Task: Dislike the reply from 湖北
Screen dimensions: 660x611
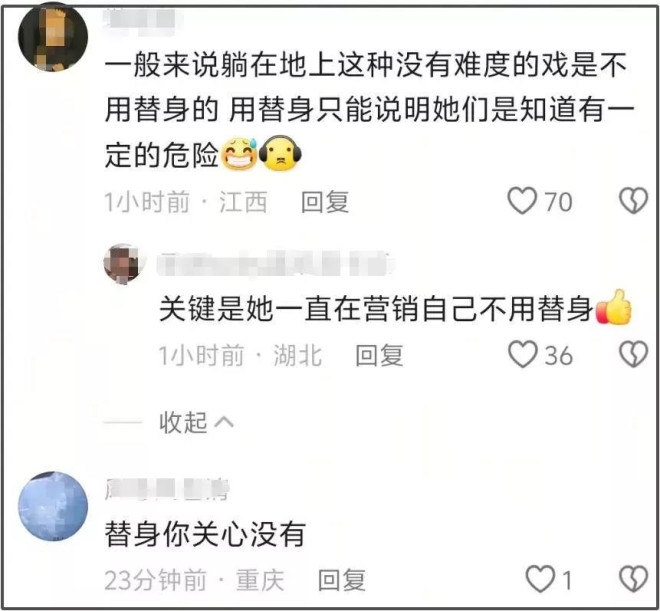Action: [x=633, y=353]
